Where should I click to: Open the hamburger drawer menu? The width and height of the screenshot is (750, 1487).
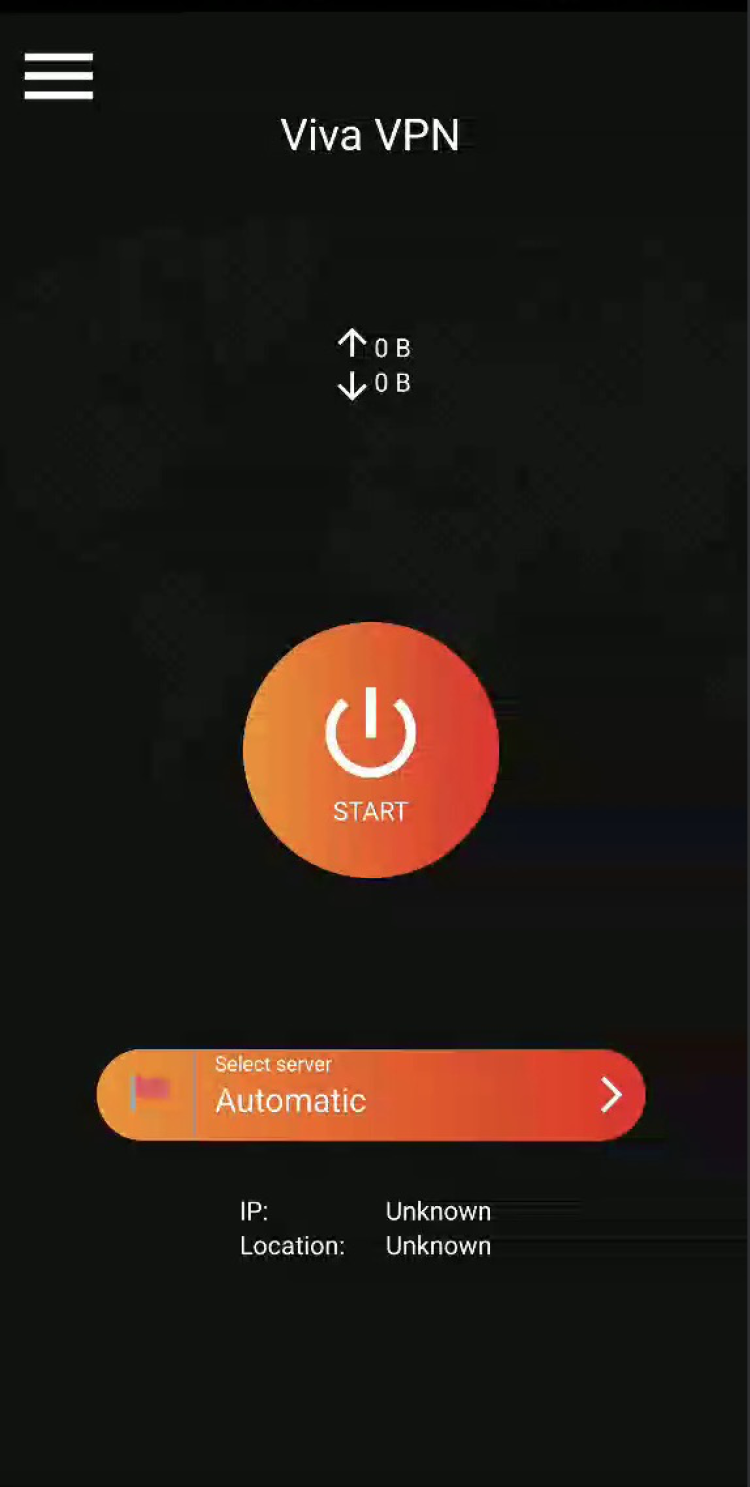pos(59,76)
